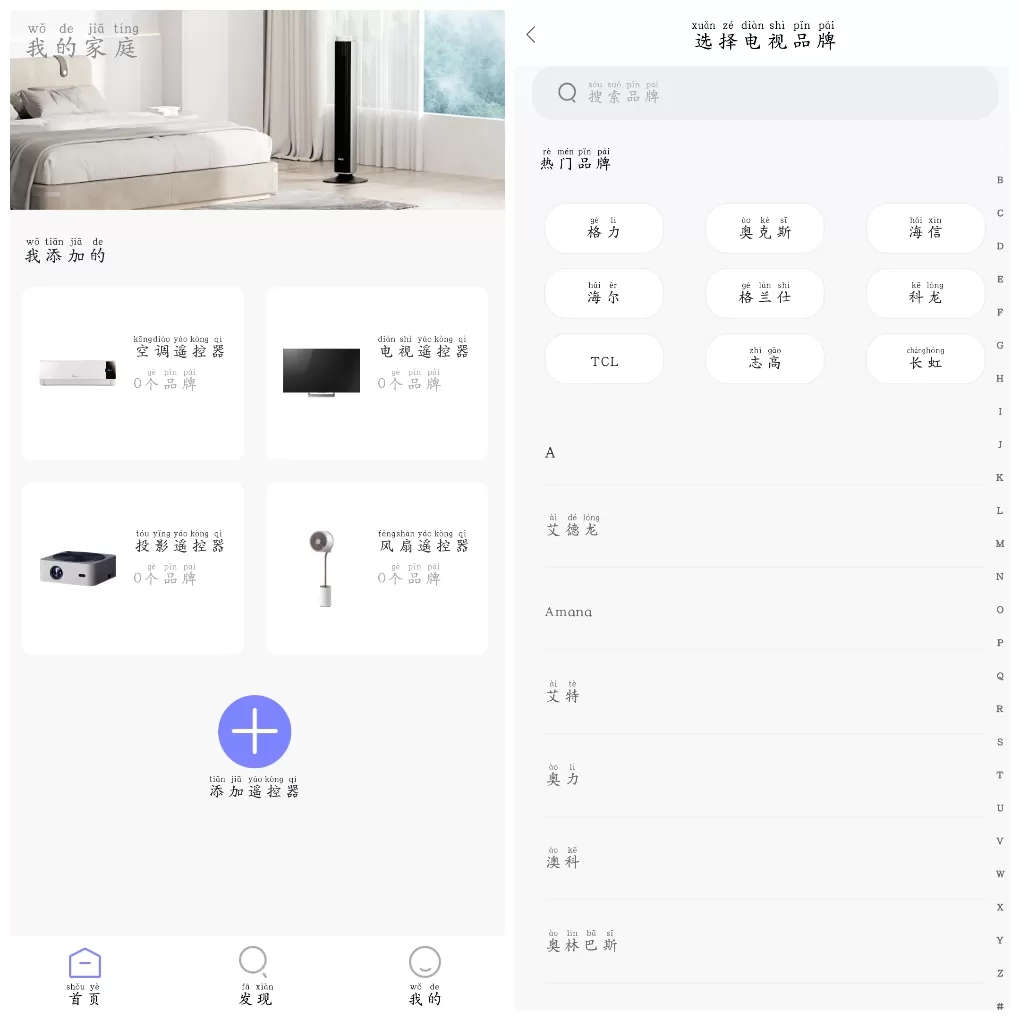Select the TCL brand chip

tap(604, 359)
